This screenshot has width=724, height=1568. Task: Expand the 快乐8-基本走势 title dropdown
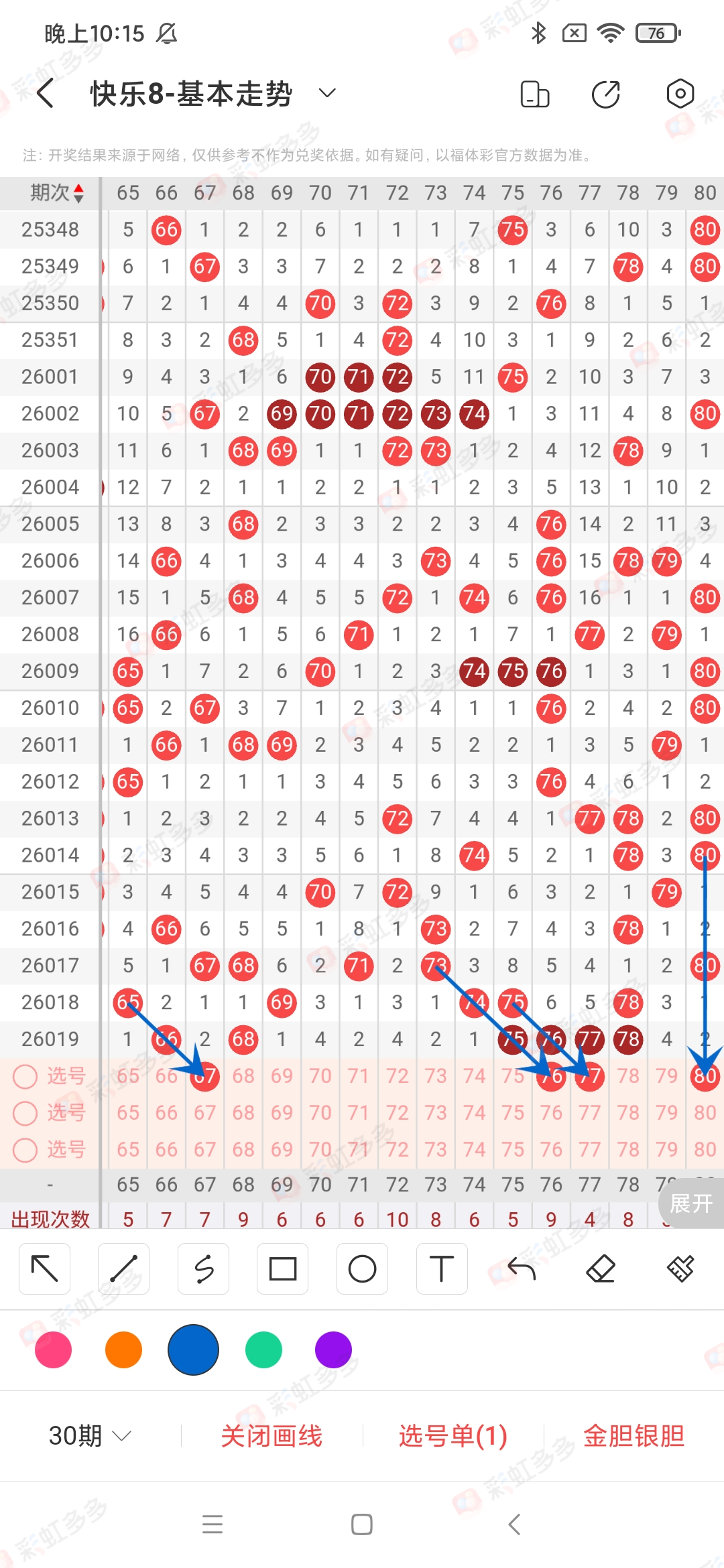(326, 93)
